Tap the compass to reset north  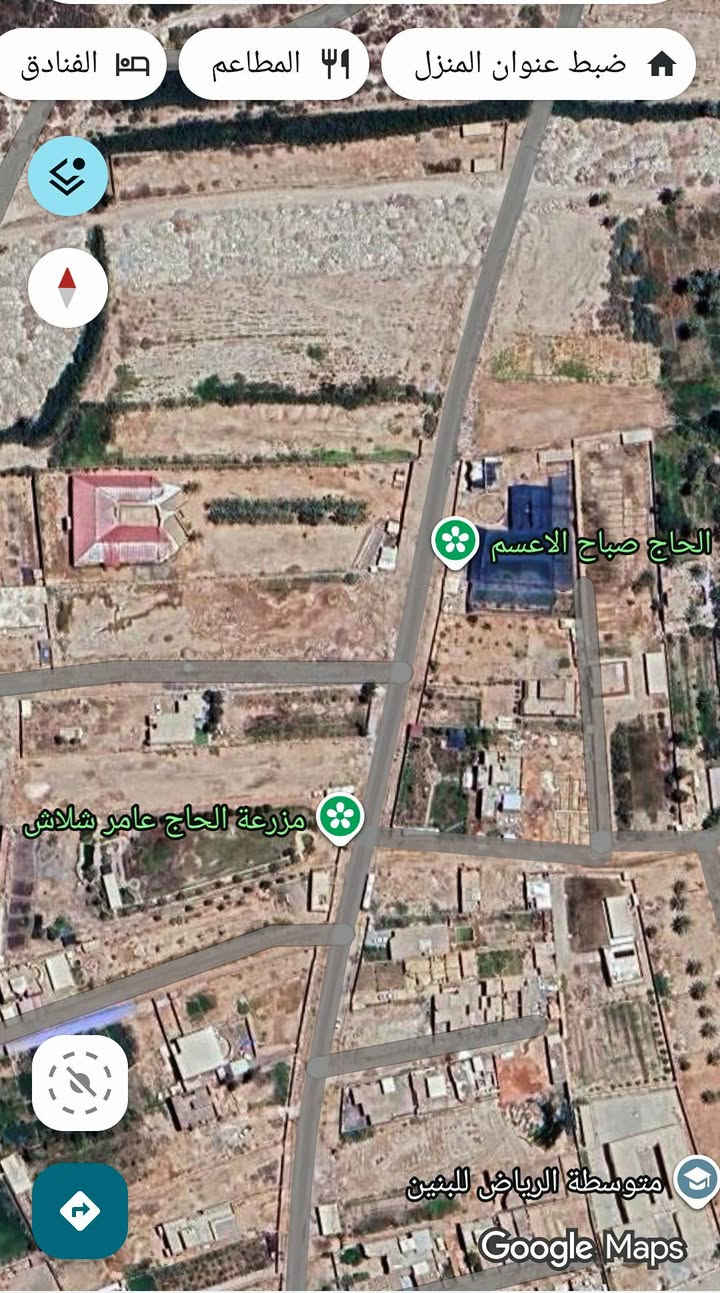68,288
